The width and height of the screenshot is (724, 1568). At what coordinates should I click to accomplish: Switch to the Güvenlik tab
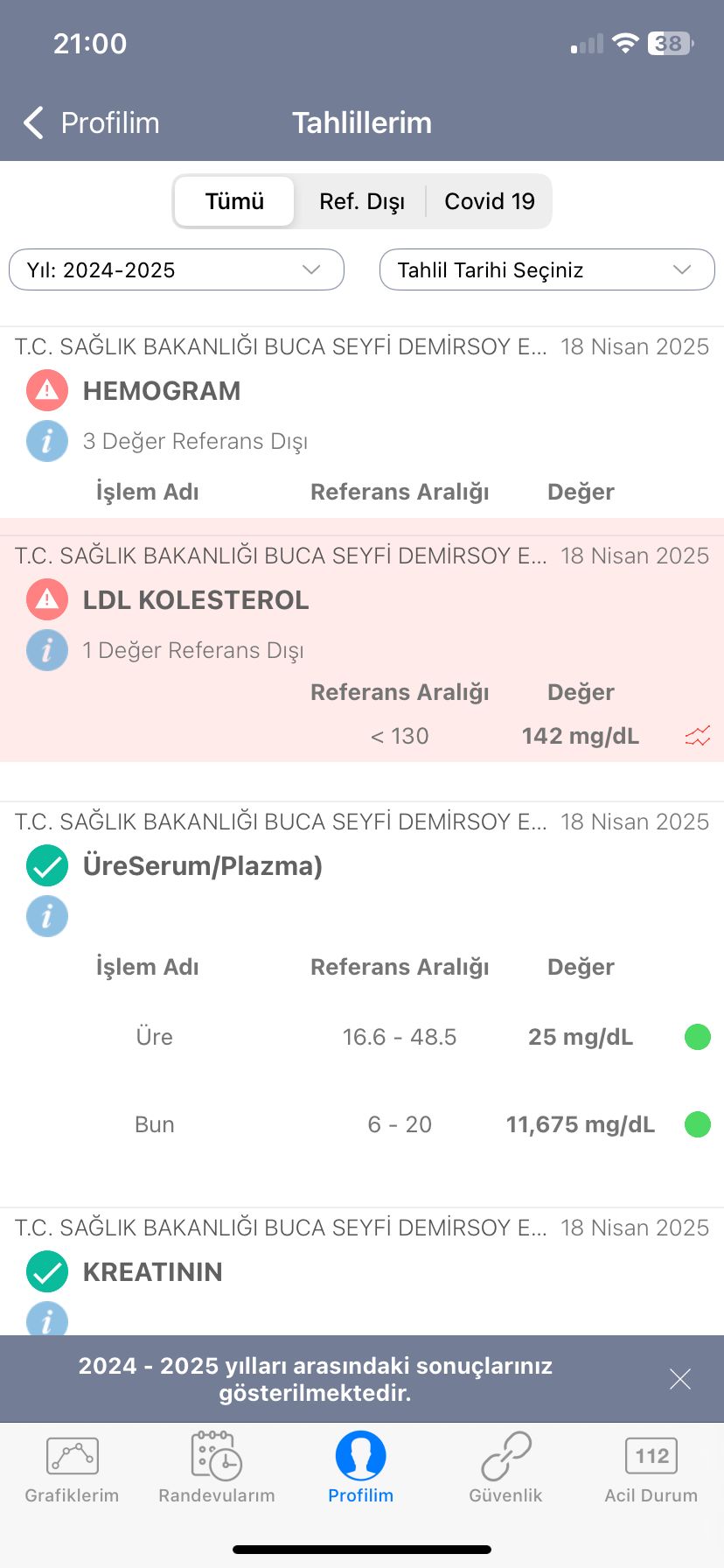[x=505, y=1468]
